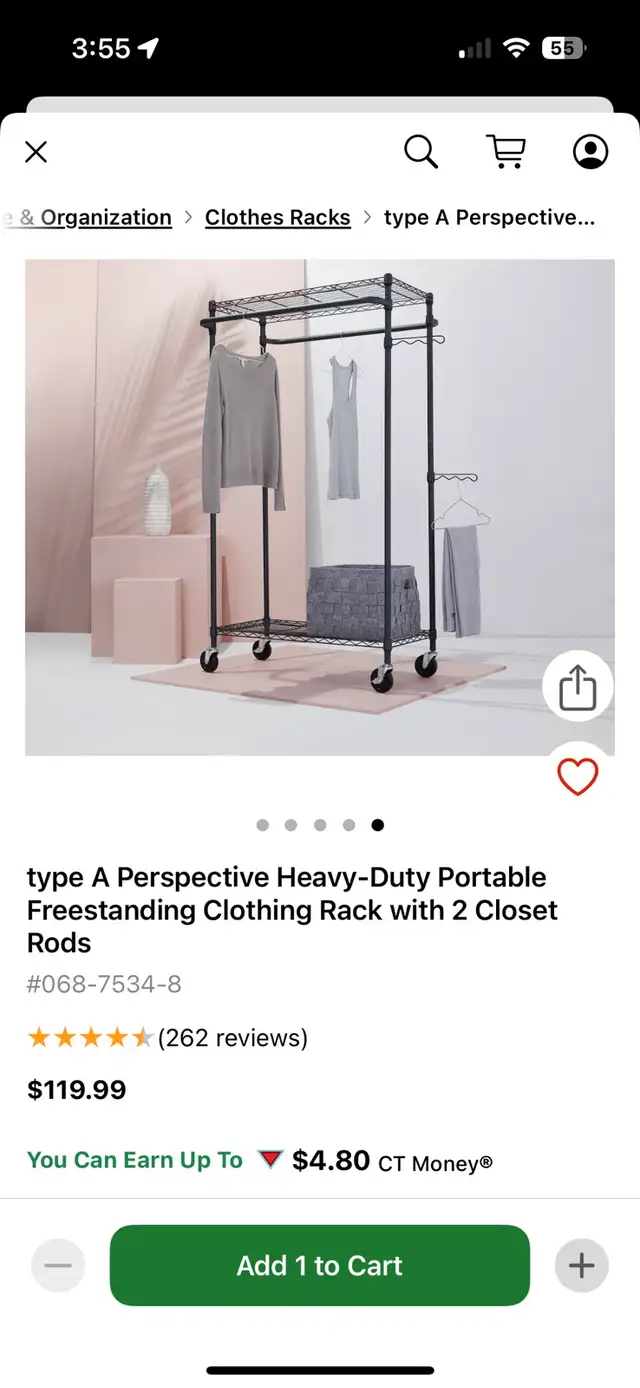The width and height of the screenshot is (640, 1388).
Task: Go to the Clothes Racks breadcrumb
Action: [278, 217]
